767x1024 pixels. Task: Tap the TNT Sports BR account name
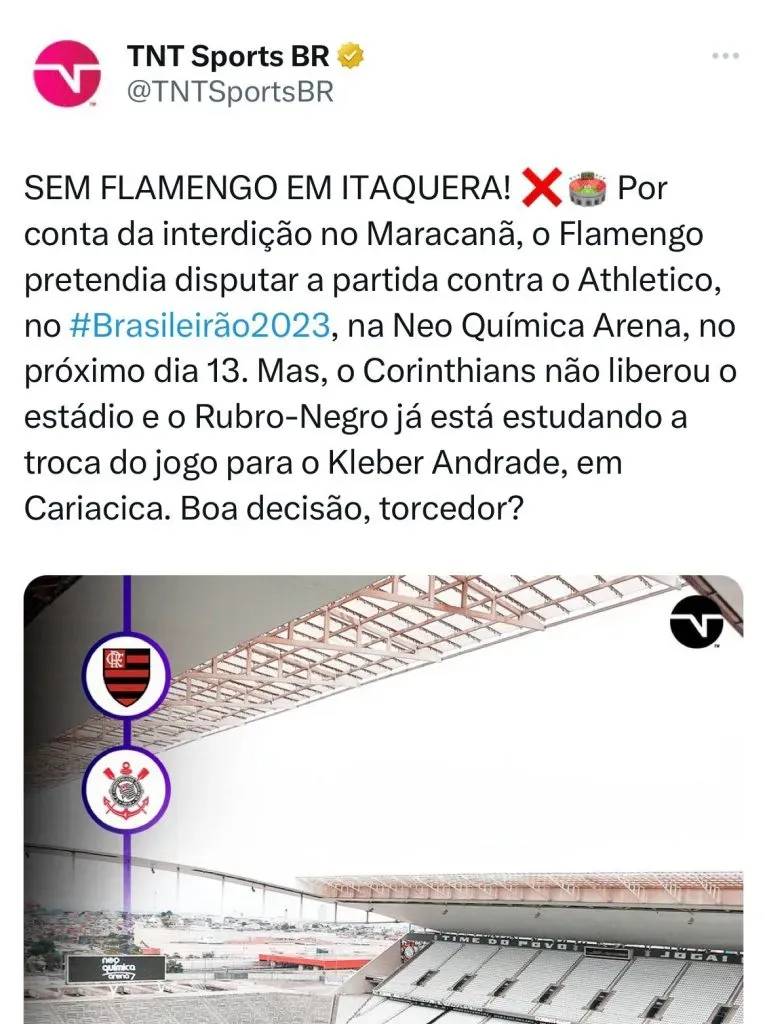[x=228, y=56]
